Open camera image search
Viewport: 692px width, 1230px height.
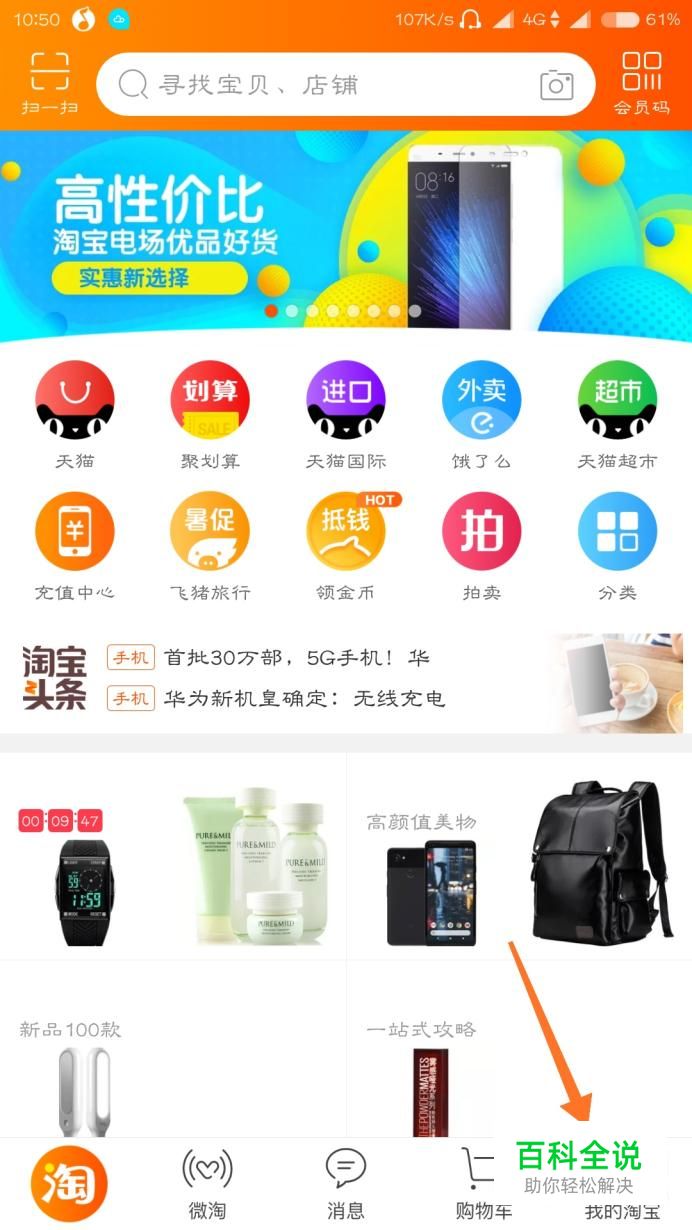[556, 85]
